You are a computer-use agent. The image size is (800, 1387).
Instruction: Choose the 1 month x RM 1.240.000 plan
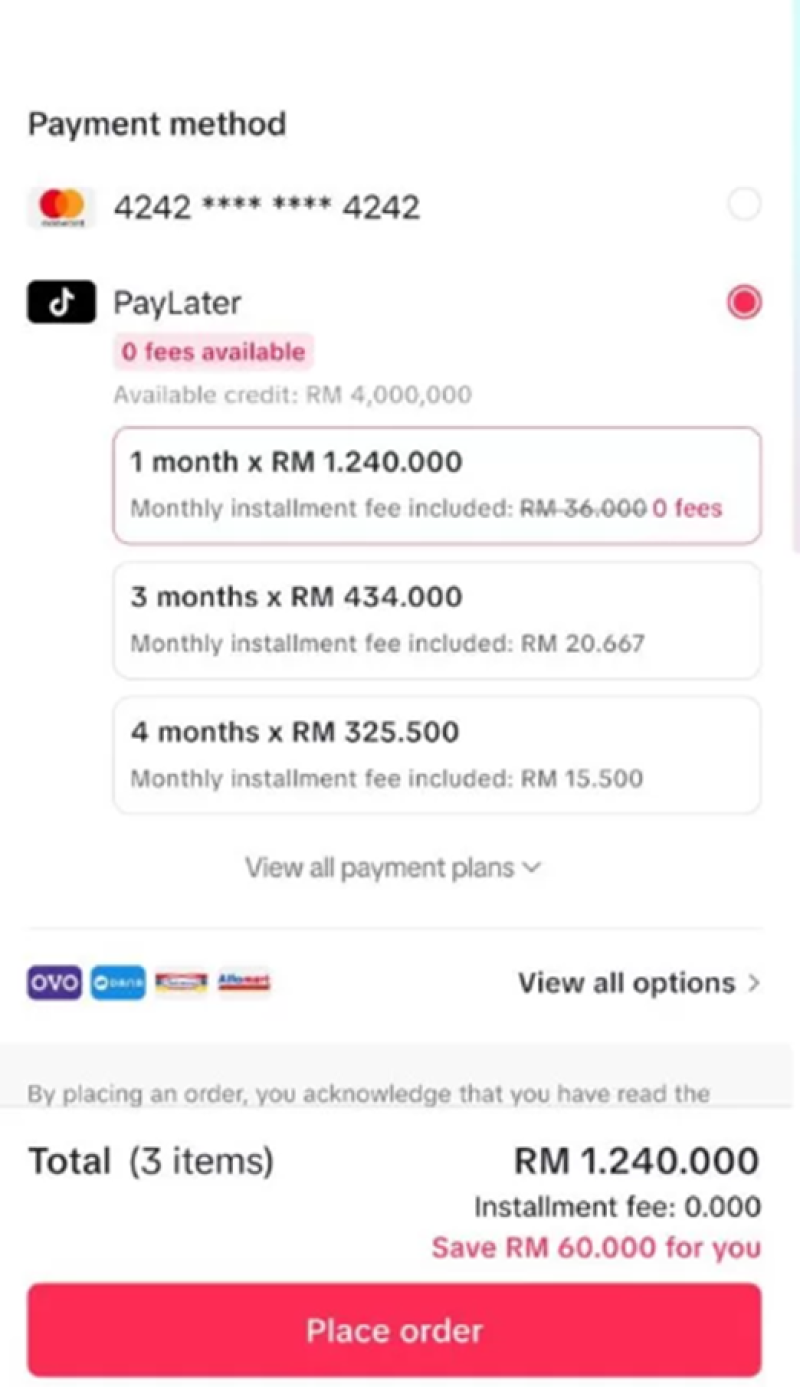point(437,485)
